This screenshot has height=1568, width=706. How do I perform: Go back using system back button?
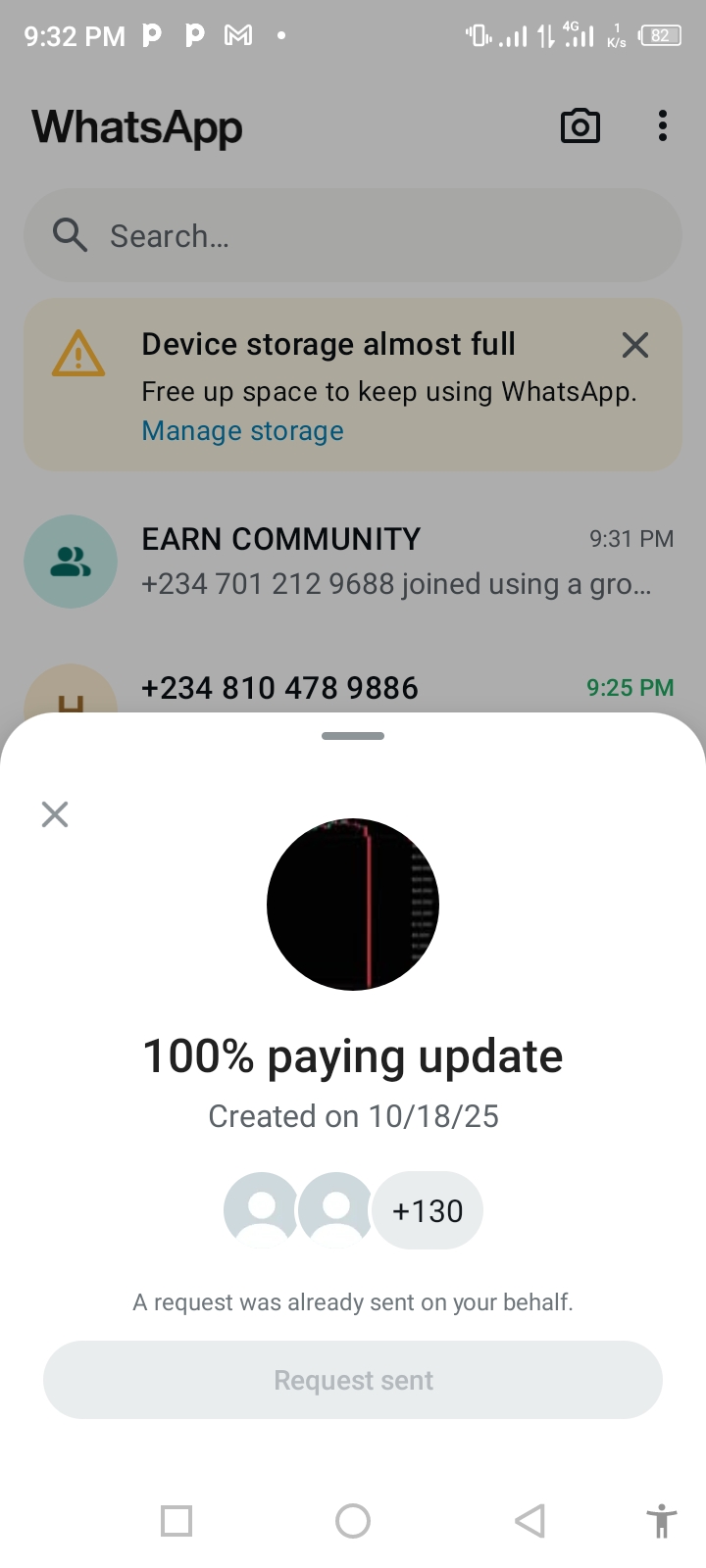pyautogui.click(x=529, y=1521)
